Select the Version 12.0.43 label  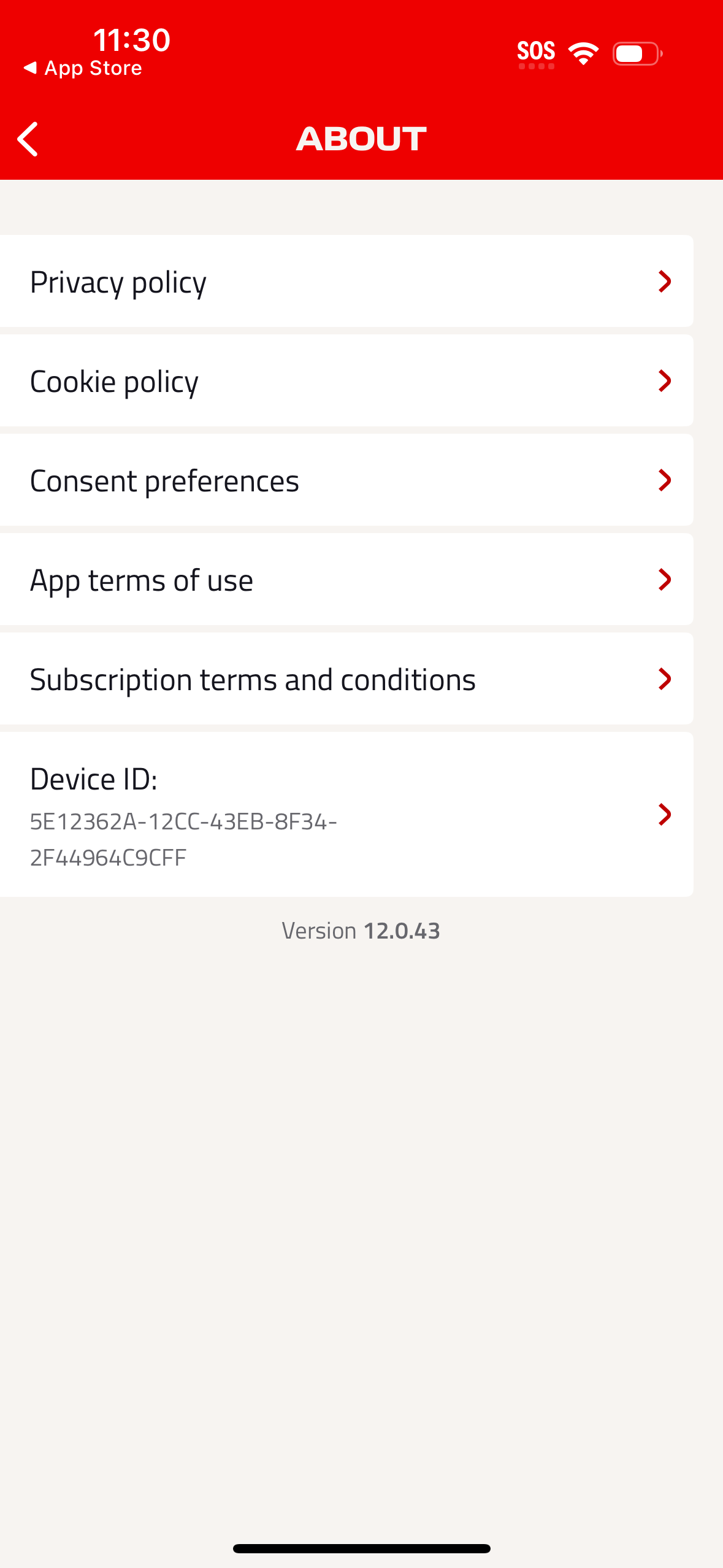(x=361, y=930)
